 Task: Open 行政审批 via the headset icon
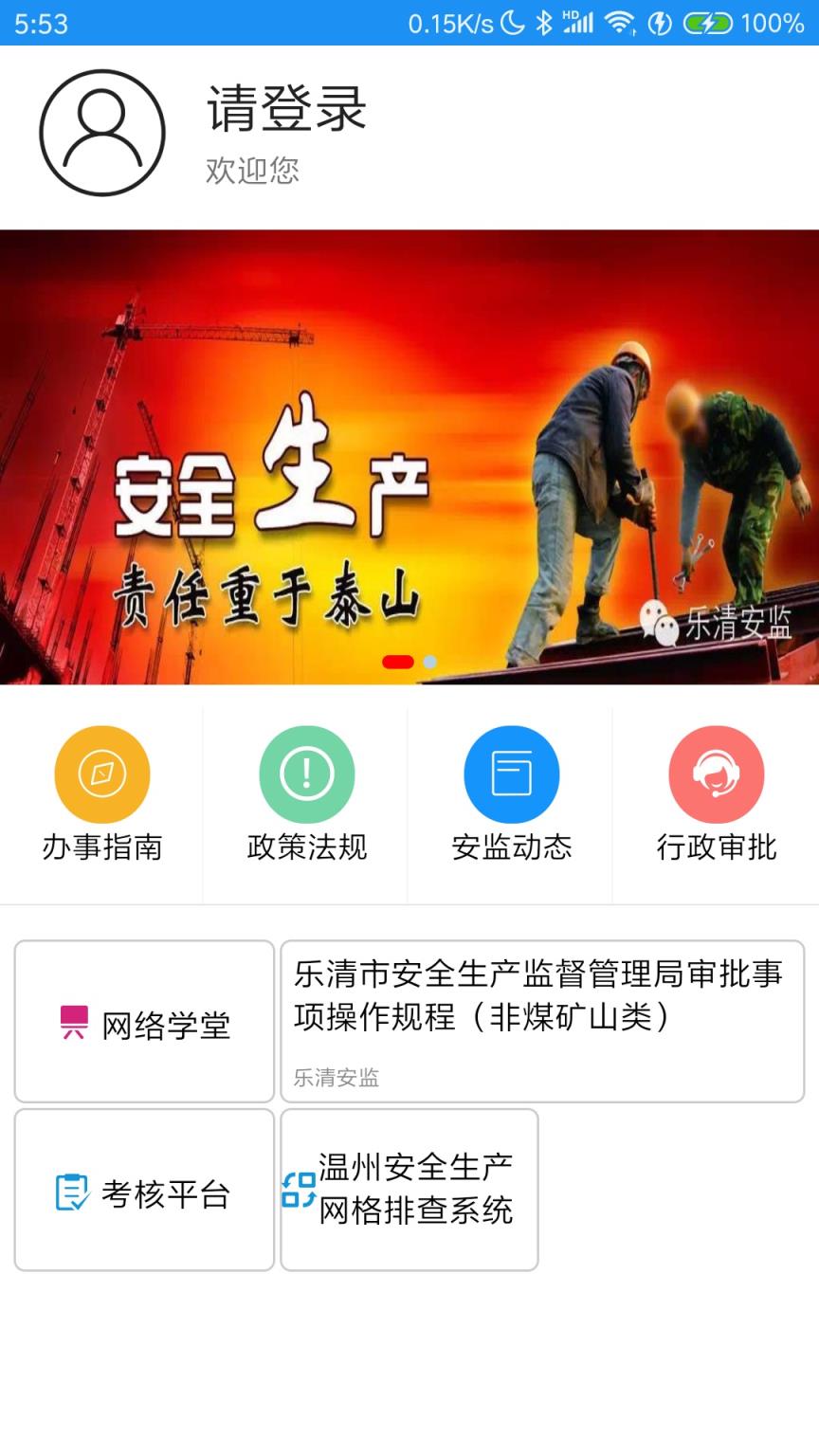point(717,773)
